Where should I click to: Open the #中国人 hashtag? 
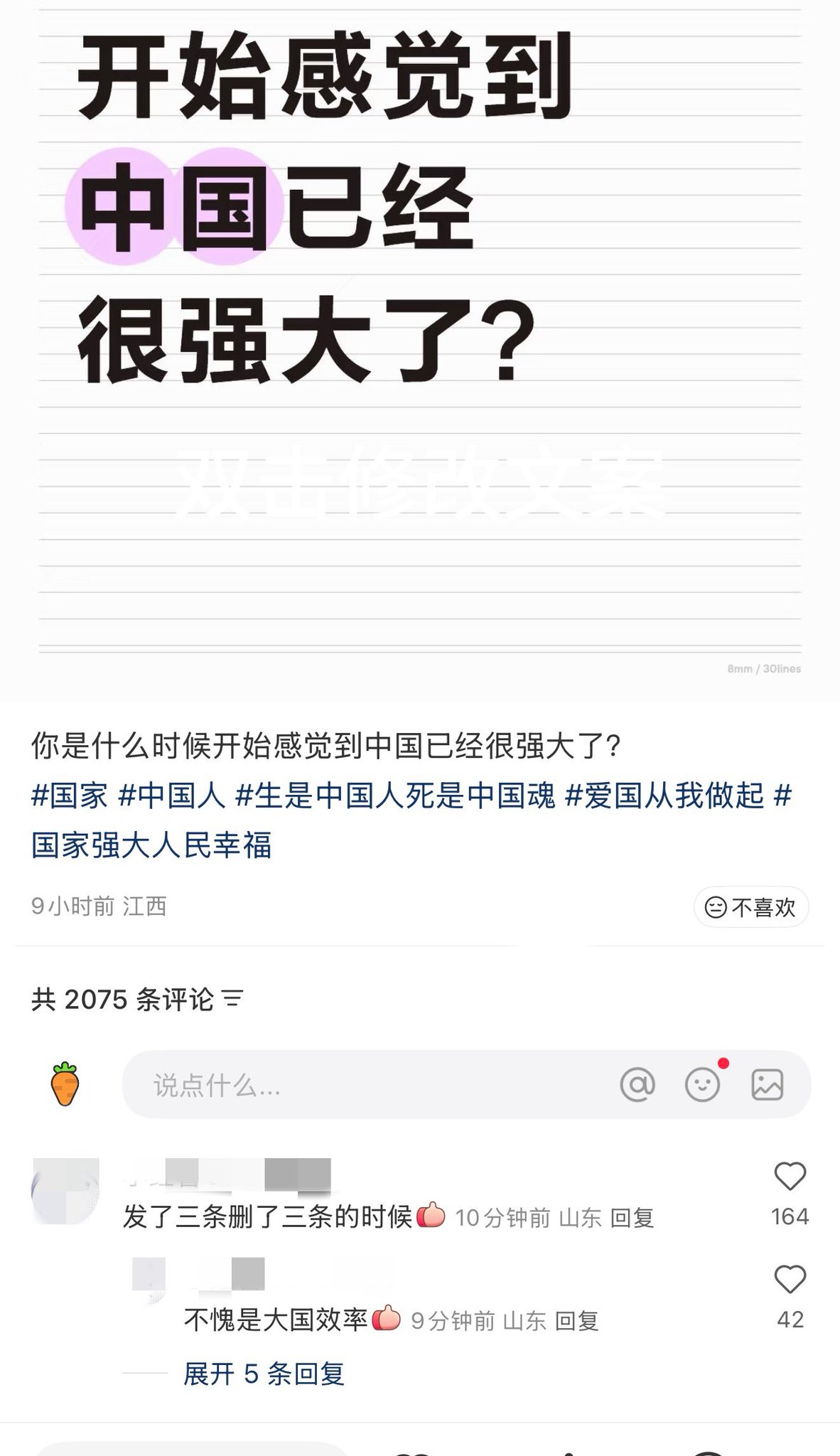tap(171, 796)
